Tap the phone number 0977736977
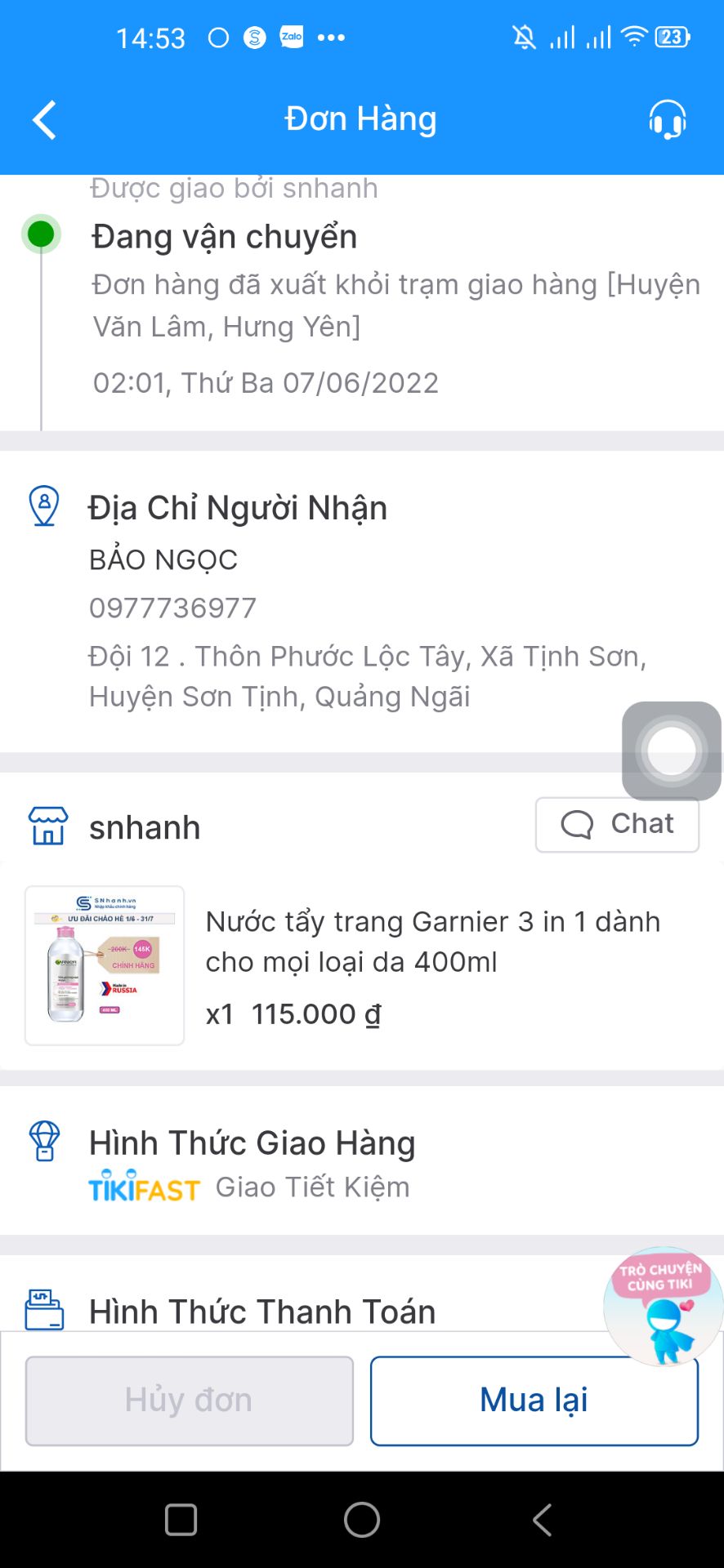 172,607
